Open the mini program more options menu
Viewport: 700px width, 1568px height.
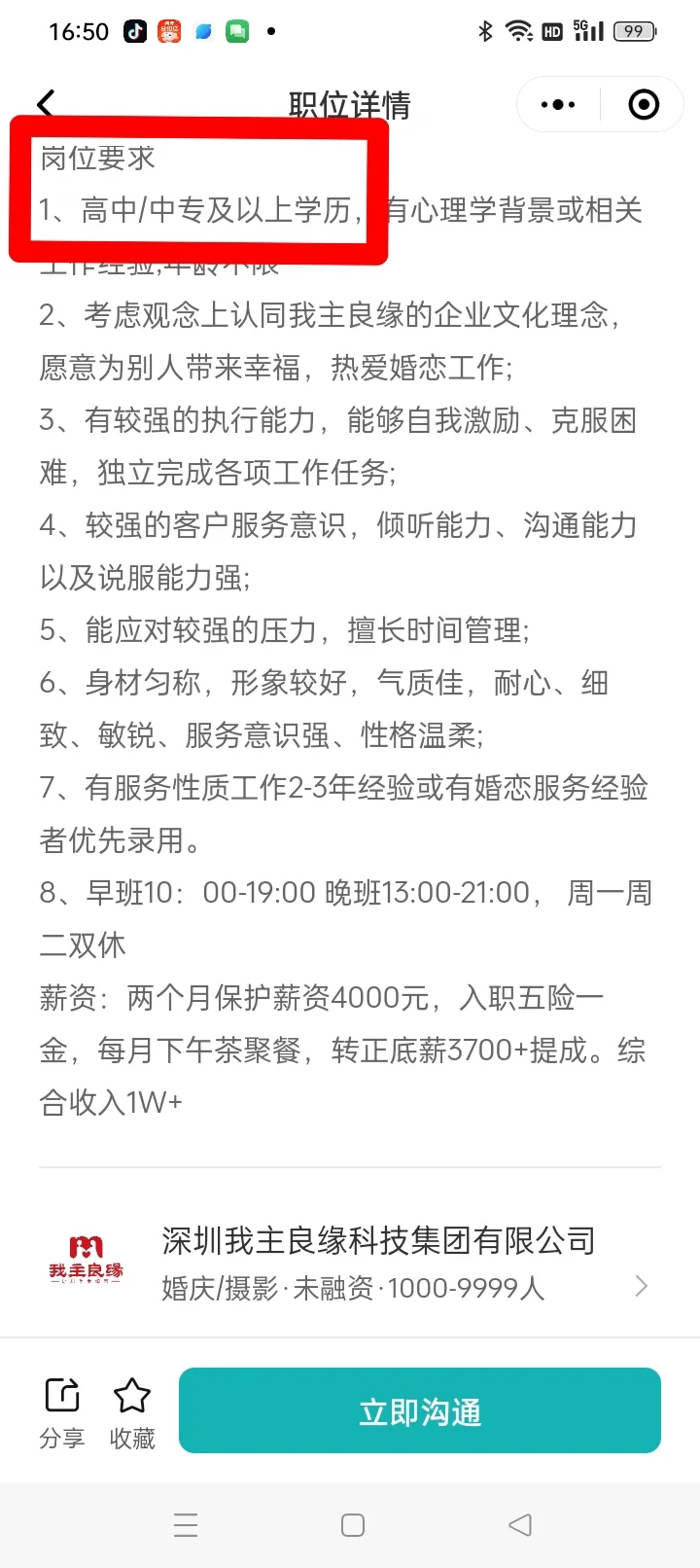558,104
